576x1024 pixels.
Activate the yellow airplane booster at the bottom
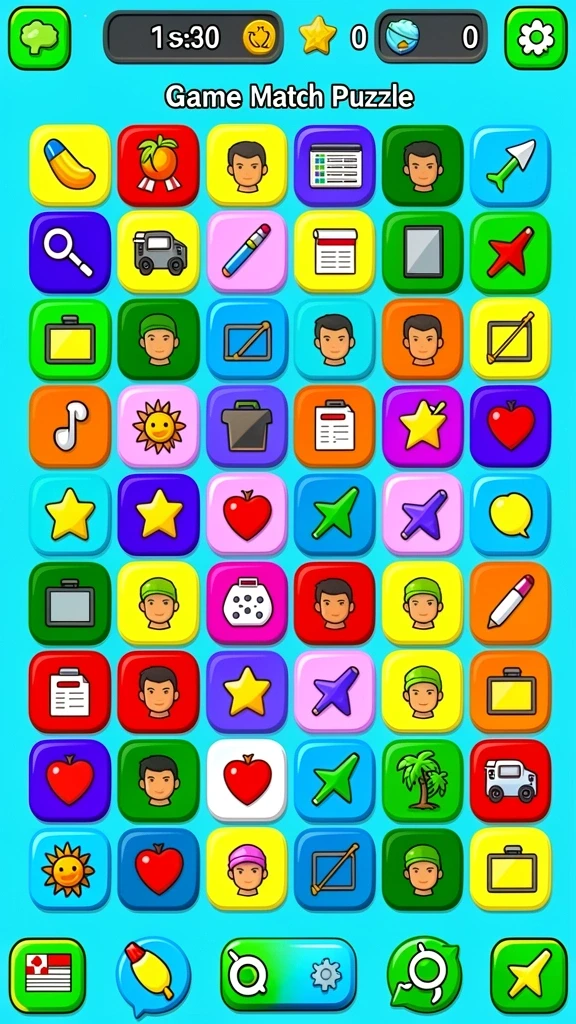pyautogui.click(x=529, y=975)
